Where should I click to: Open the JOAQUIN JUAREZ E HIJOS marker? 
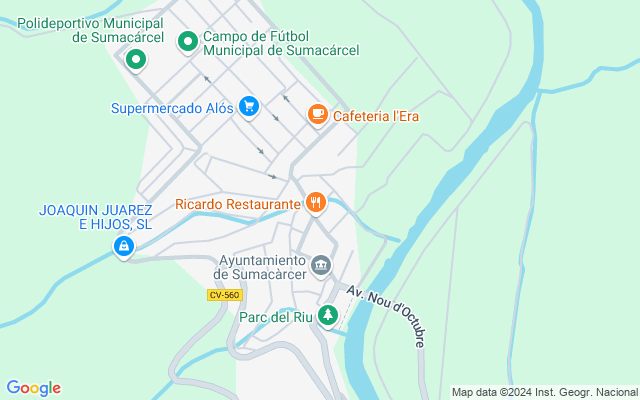(123, 245)
